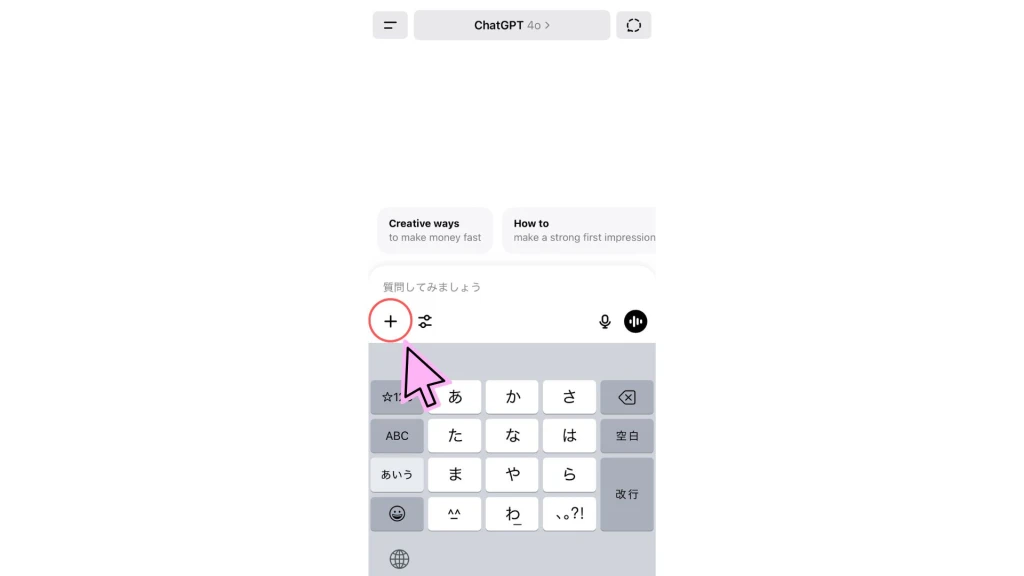Start a temporary chat
The image size is (1024, 576).
(634, 25)
